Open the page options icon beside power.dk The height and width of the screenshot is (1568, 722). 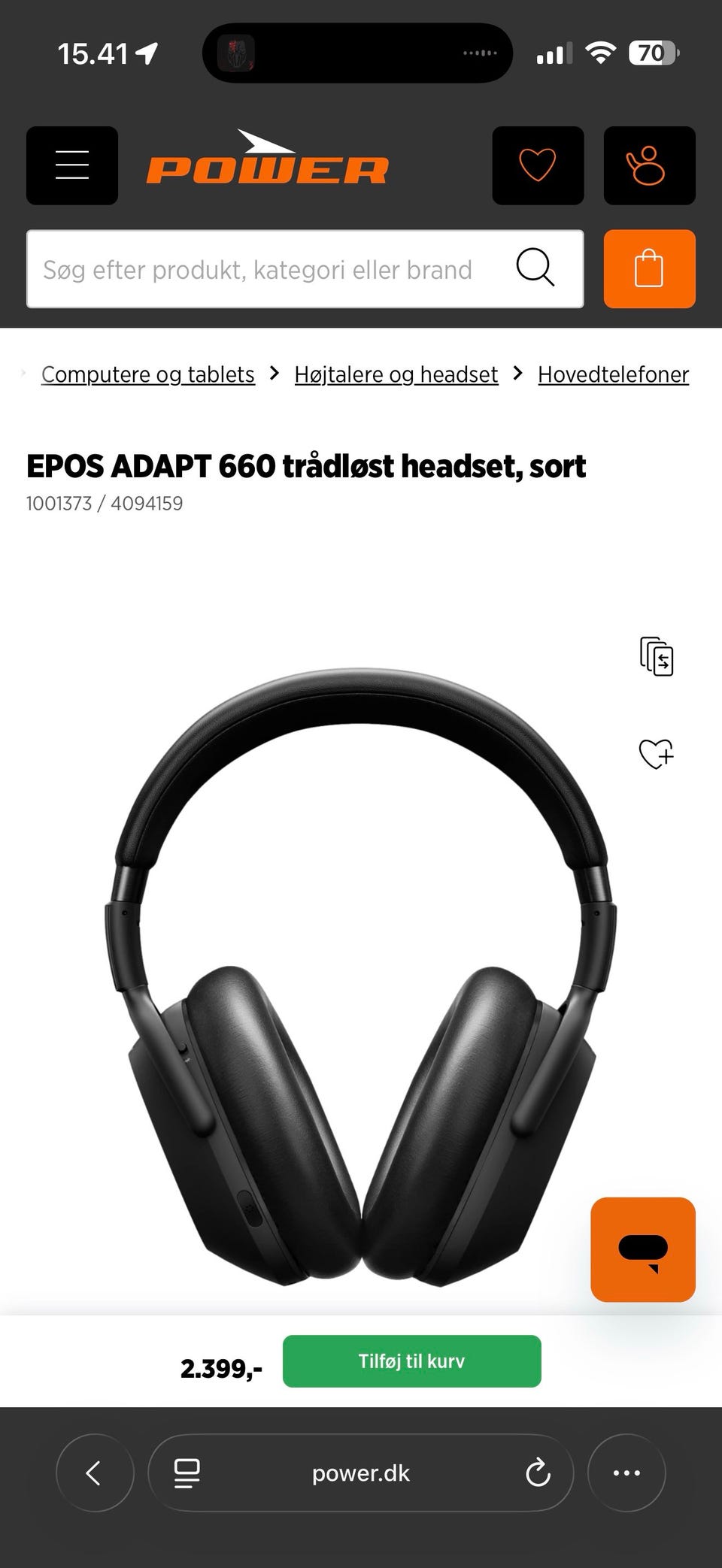(187, 1473)
